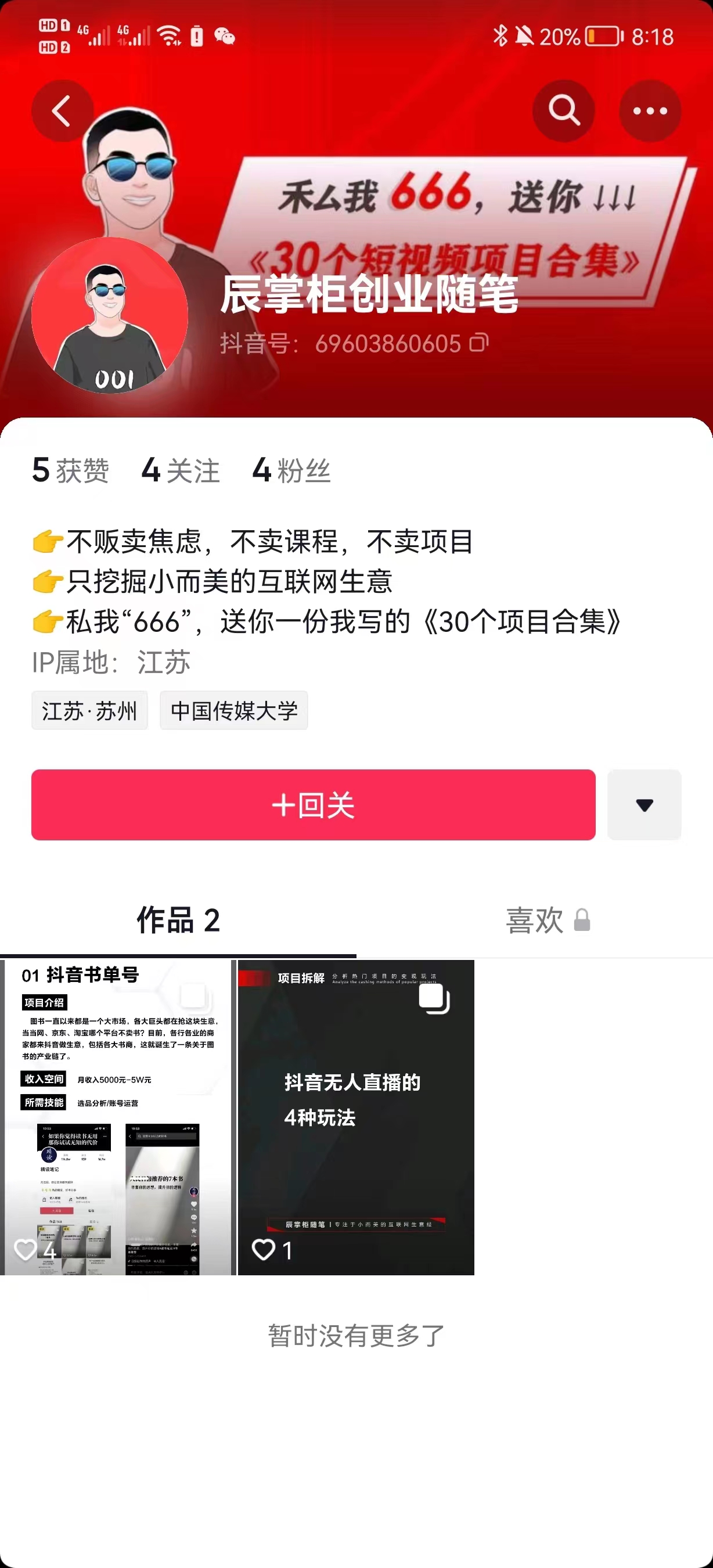Tap the +回关 follow back button
The width and height of the screenshot is (713, 1568).
pos(313,805)
